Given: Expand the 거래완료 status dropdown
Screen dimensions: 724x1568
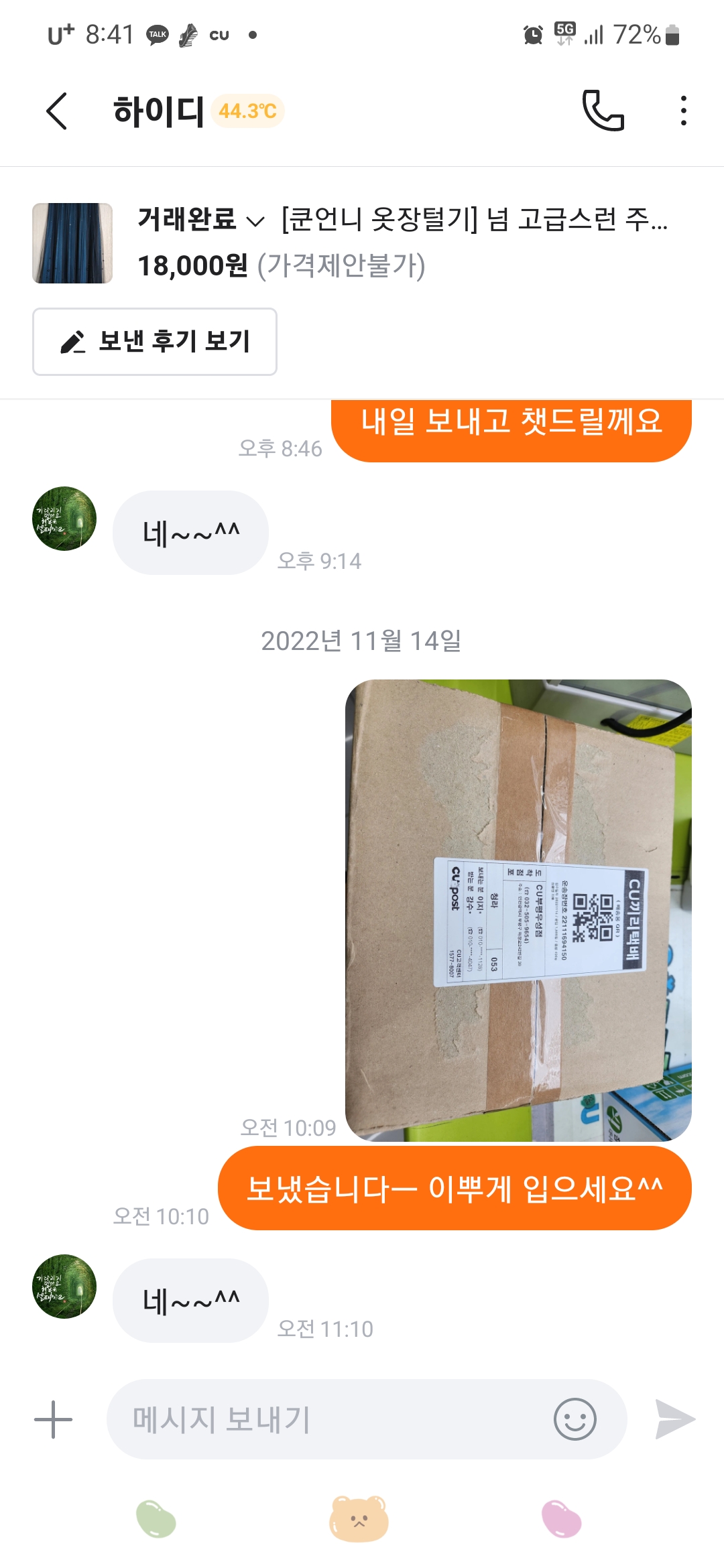Looking at the screenshot, I should tap(201, 220).
